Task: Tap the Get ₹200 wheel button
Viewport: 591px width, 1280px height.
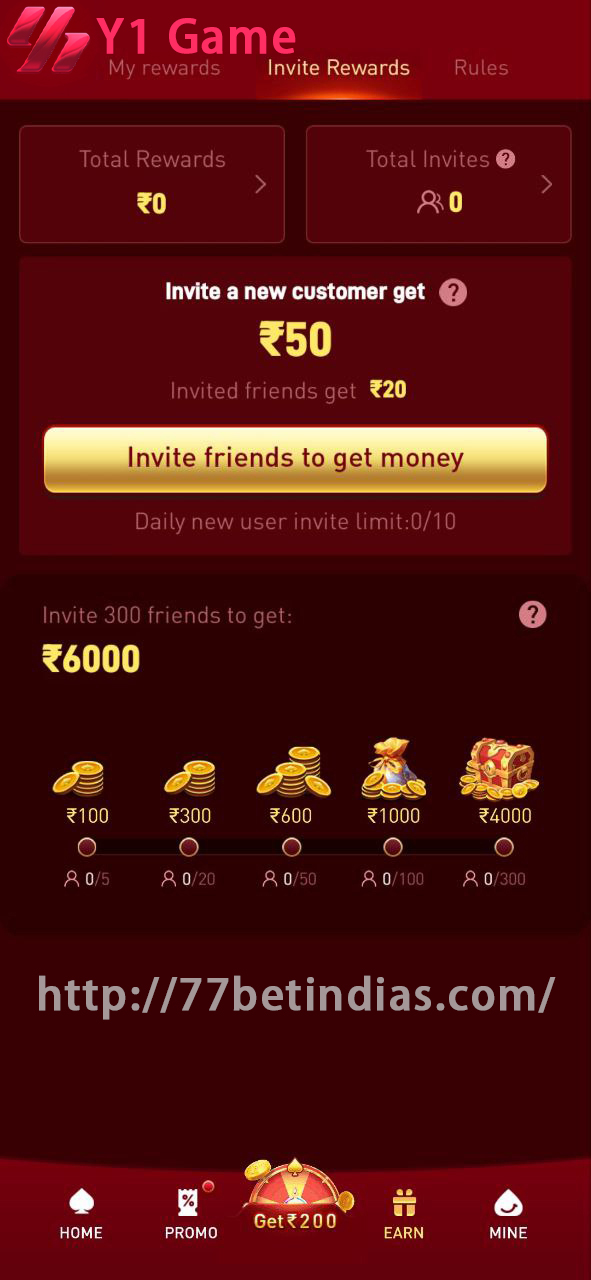Action: 296,1198
